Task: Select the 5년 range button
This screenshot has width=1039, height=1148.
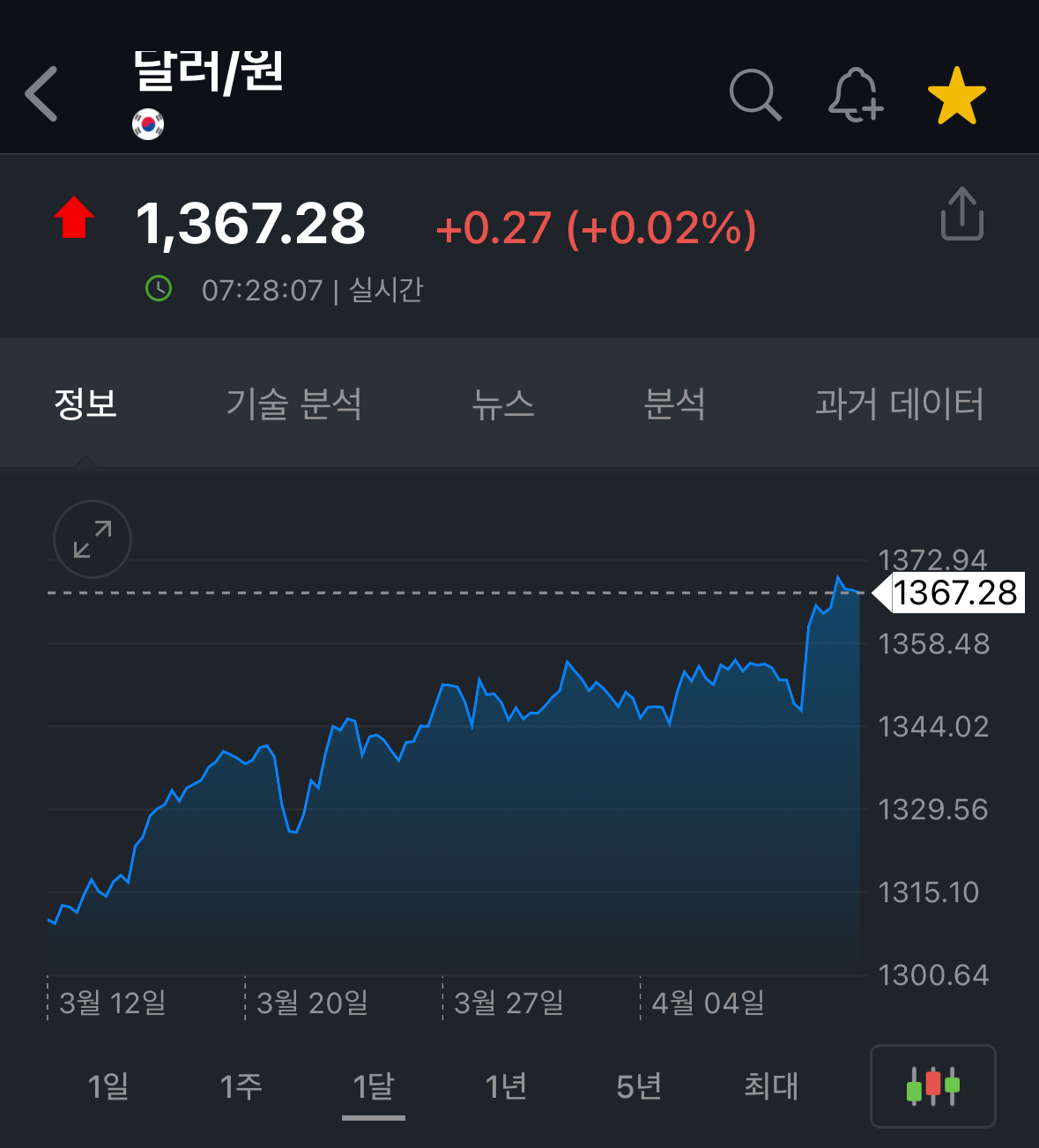Action: pos(637,1086)
